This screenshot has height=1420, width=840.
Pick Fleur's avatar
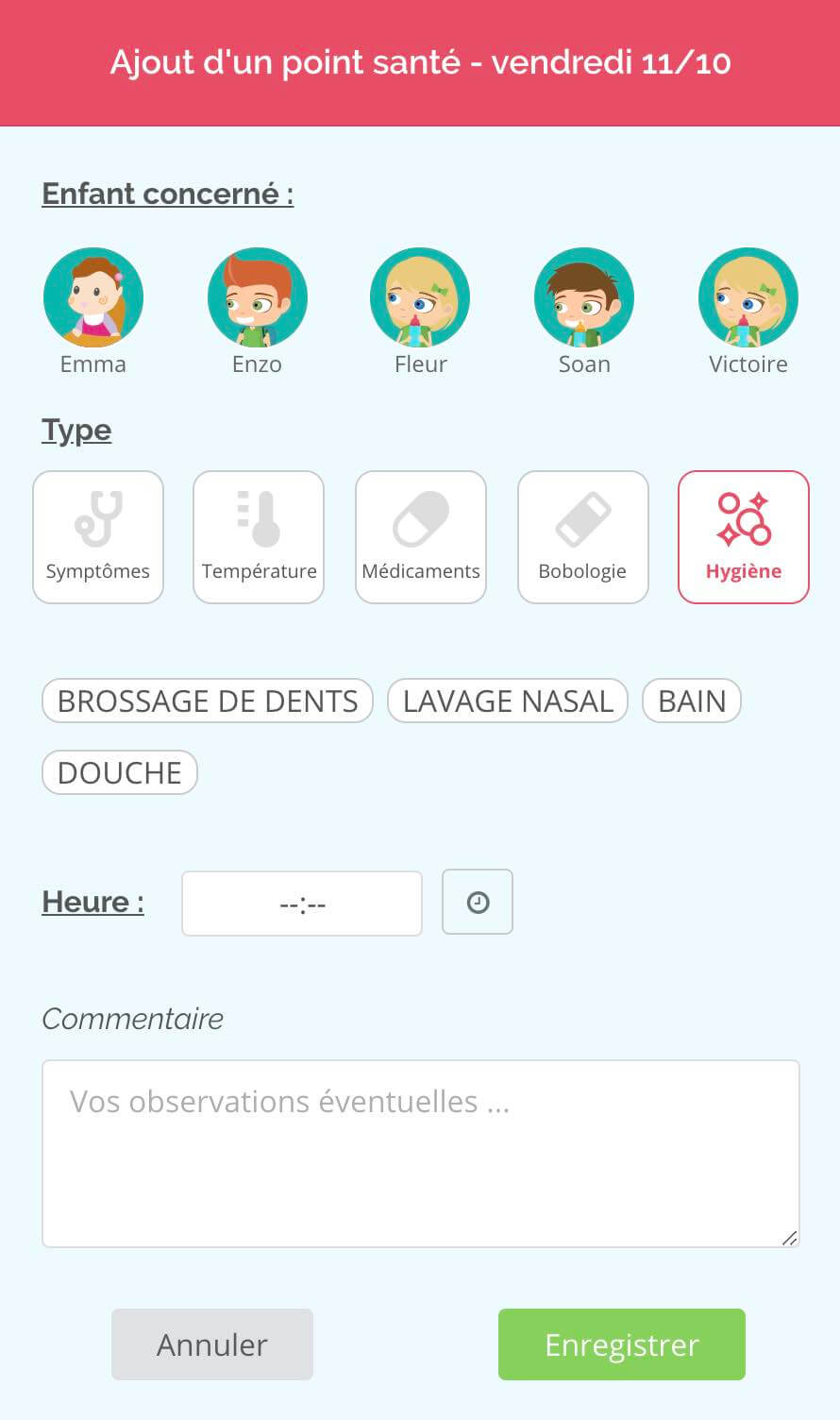[420, 297]
